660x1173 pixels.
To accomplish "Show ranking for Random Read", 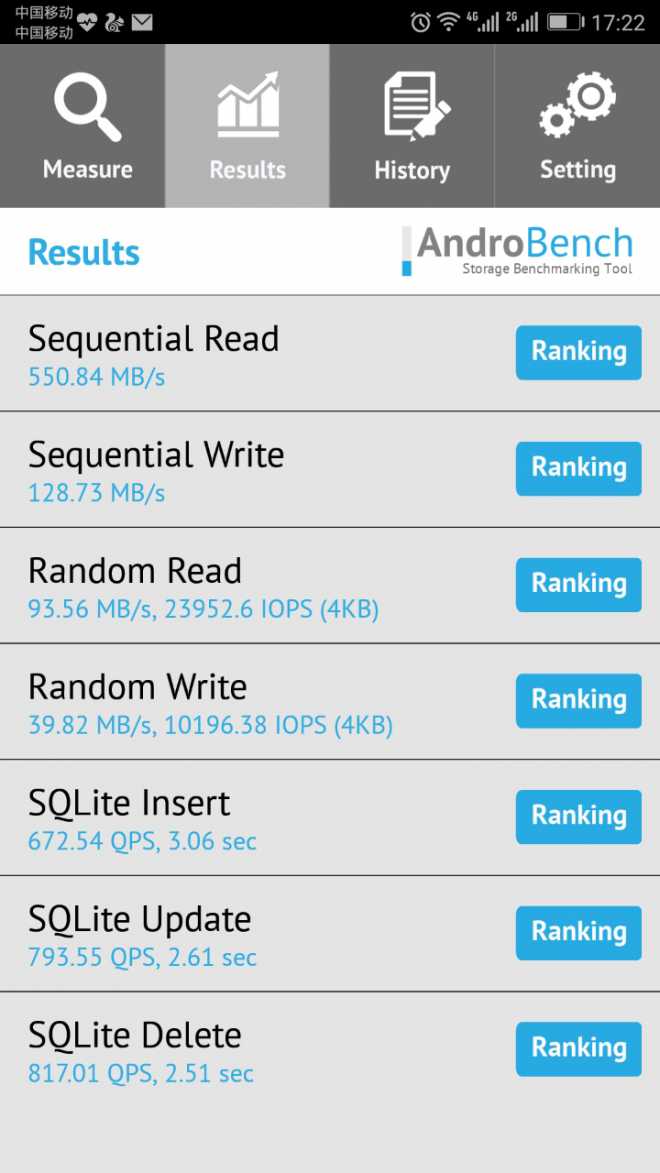I will (578, 584).
